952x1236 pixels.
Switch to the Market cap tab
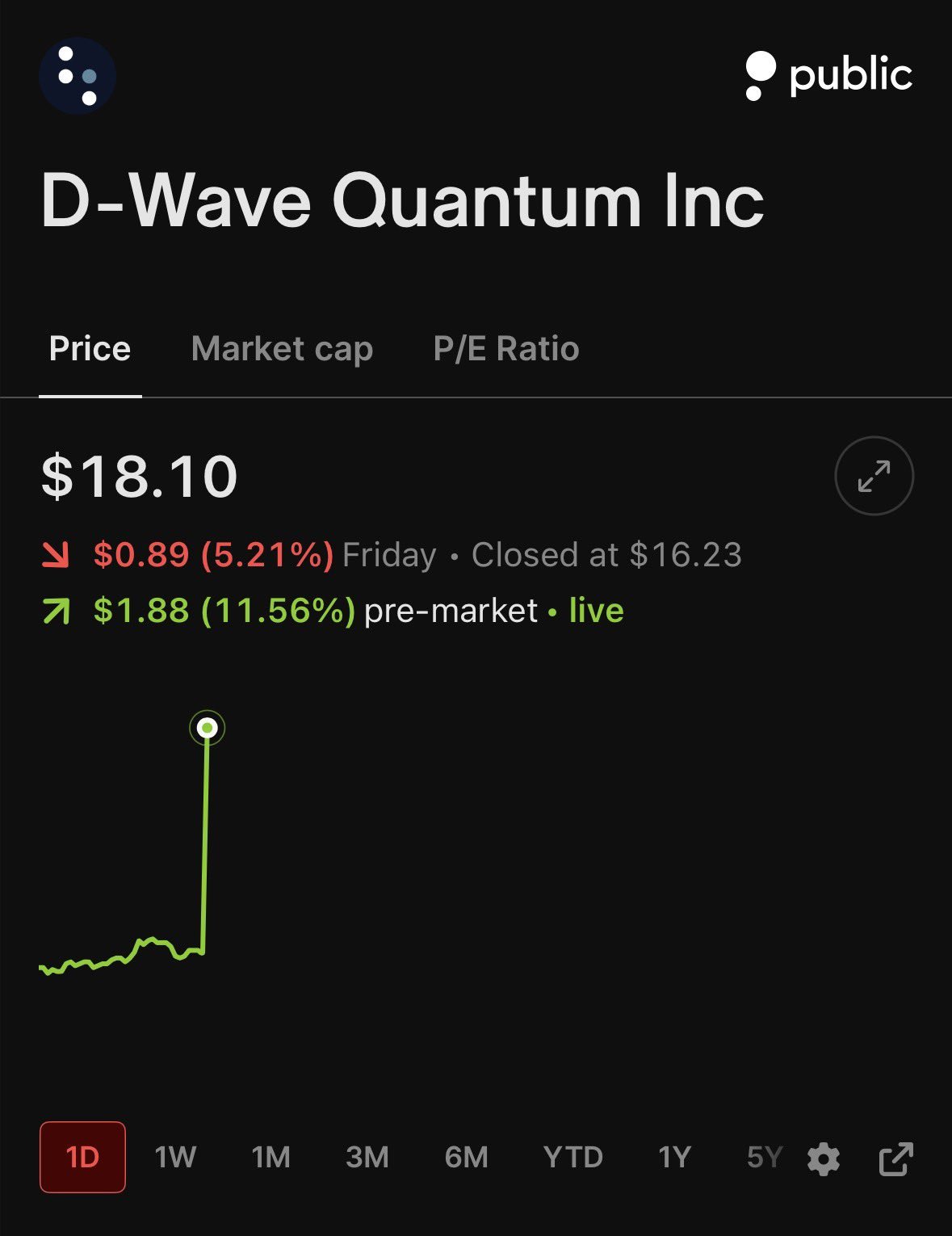point(282,350)
